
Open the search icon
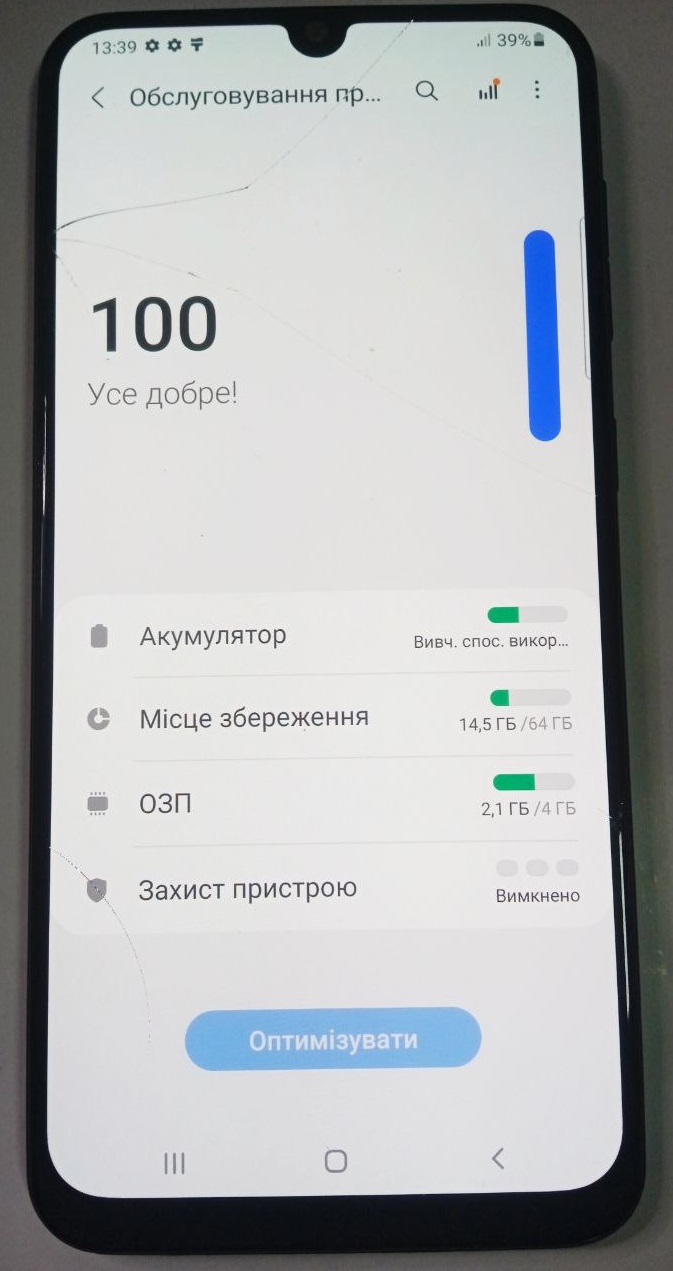click(426, 91)
